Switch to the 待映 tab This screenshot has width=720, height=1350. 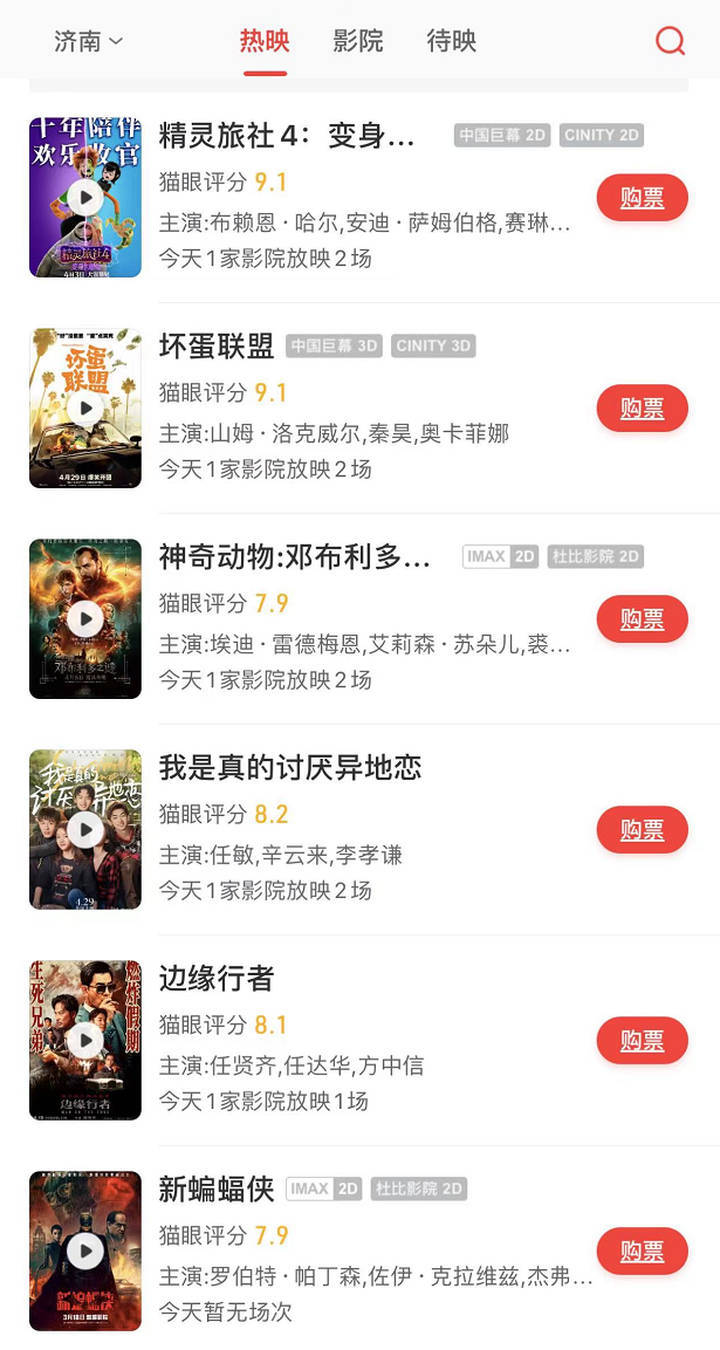click(451, 41)
